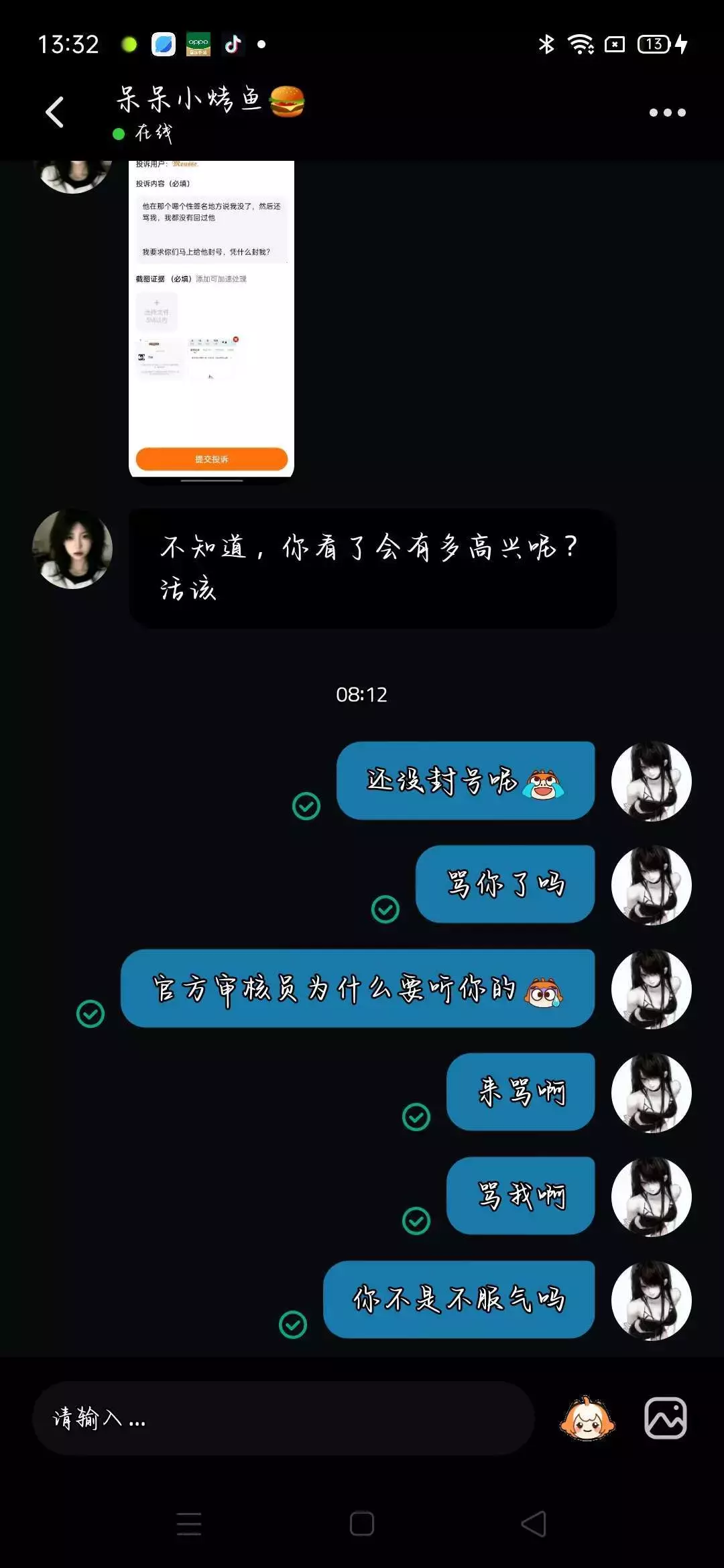Screen dimensions: 724x1568
Task: Open recent apps via navigation bar
Action: click(189, 1524)
